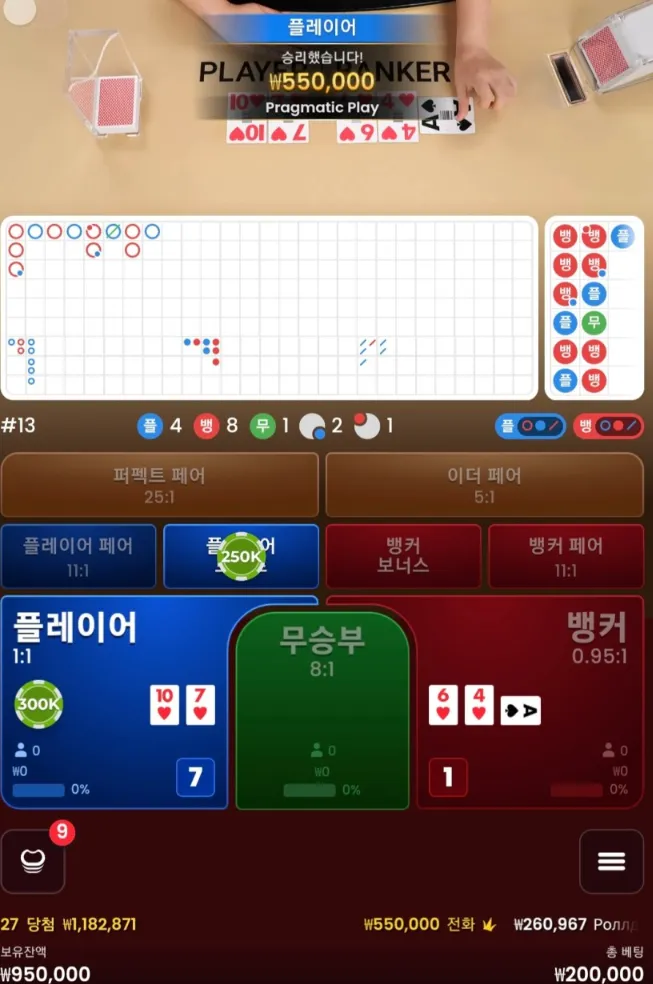This screenshot has height=984, width=653.
Task: Expand the bead road scoreboard
Action: point(595,307)
